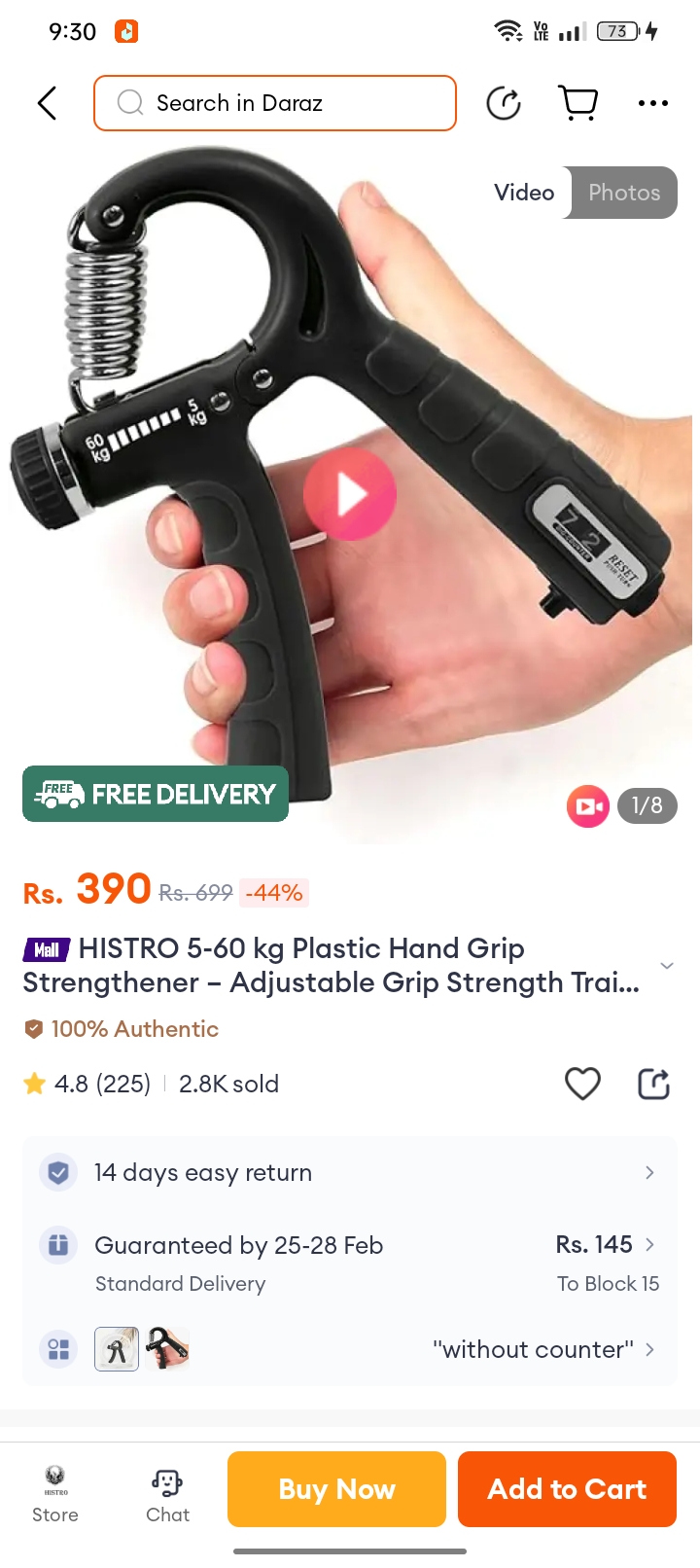Tap the circular arrow icon beside search
The width and height of the screenshot is (700, 1568).
tap(504, 103)
